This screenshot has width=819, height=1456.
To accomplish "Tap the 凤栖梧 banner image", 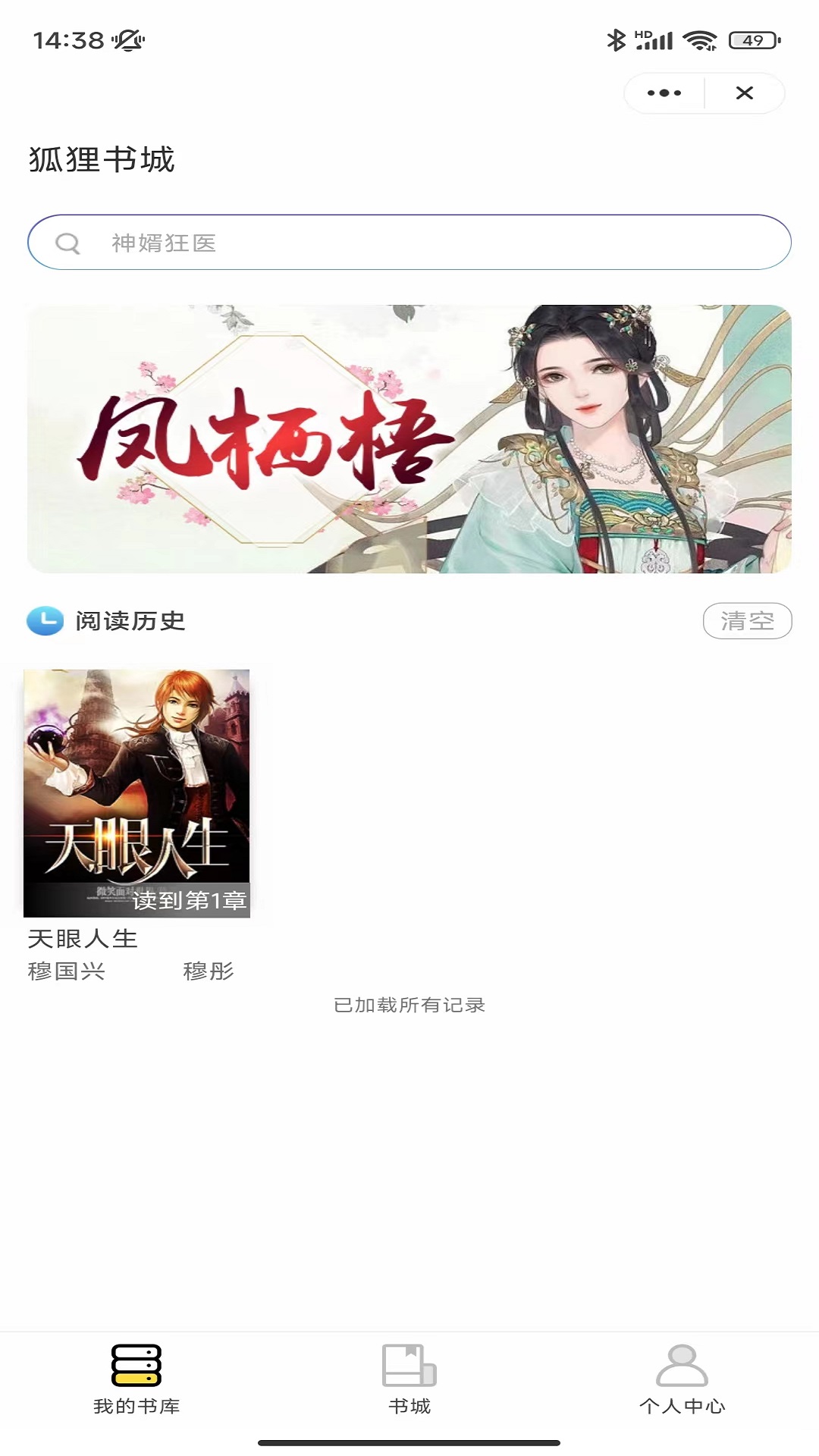I will [409, 438].
